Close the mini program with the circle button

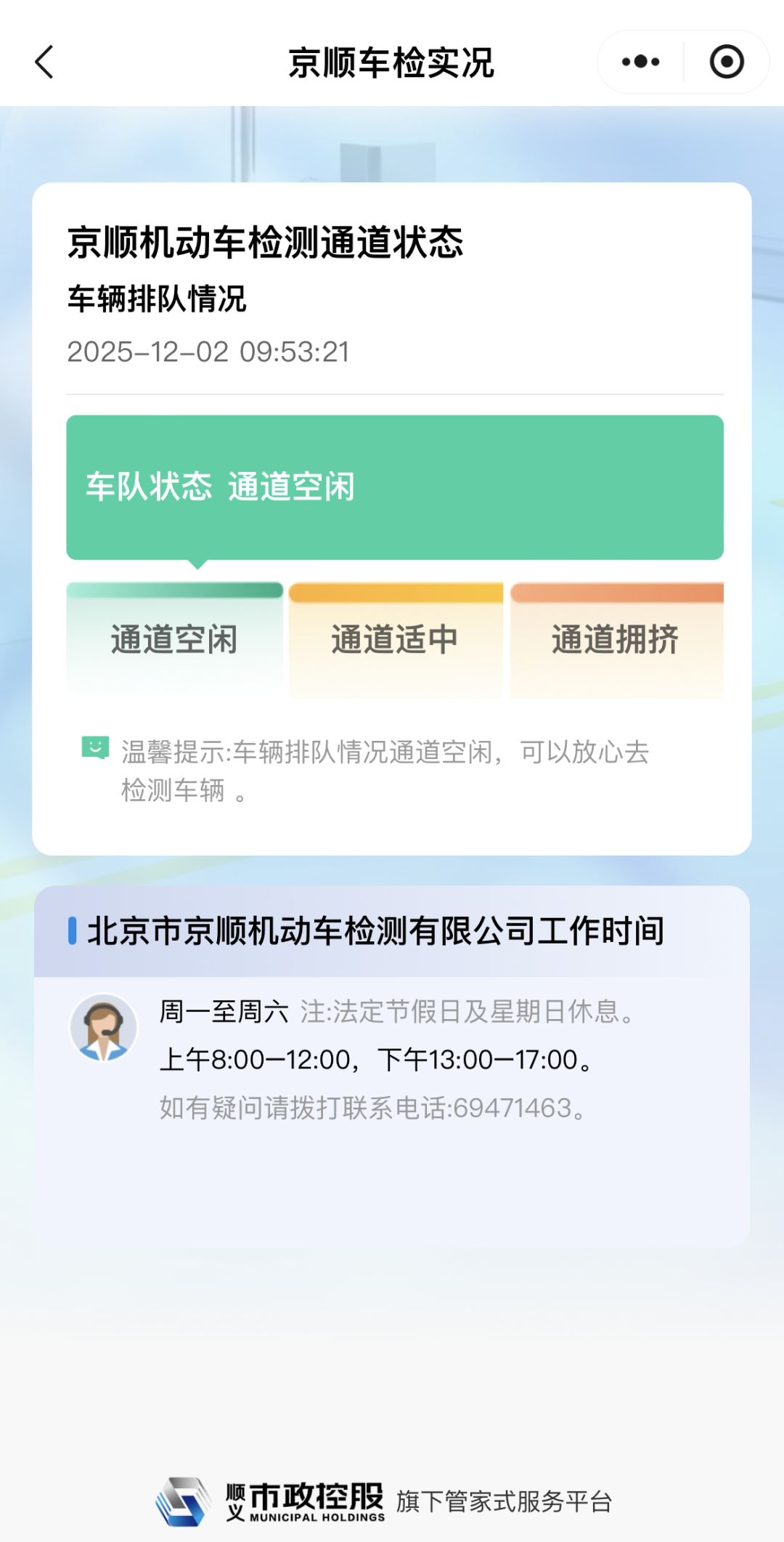point(727,62)
